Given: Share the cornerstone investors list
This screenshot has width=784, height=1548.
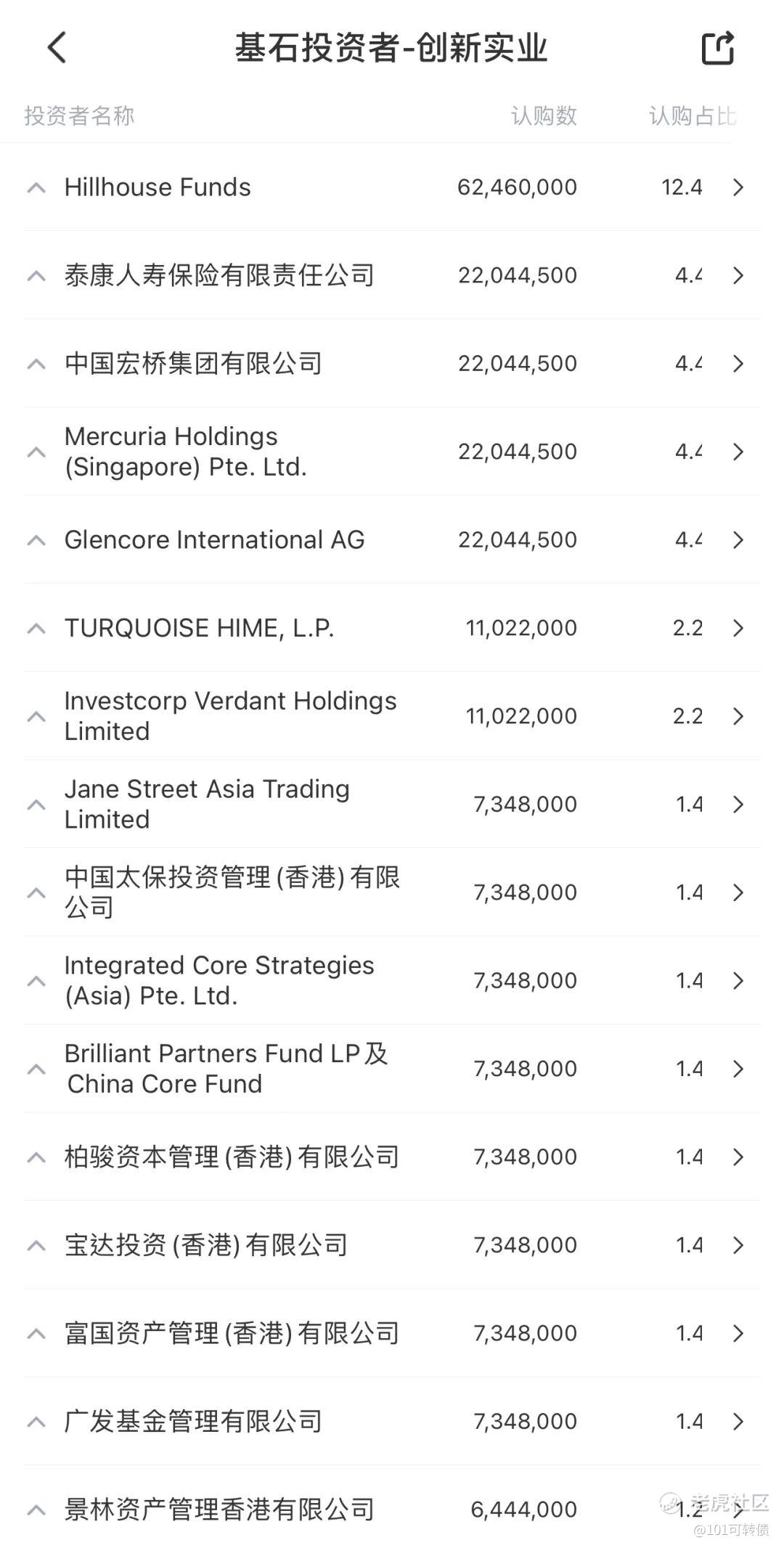Looking at the screenshot, I should [x=718, y=49].
